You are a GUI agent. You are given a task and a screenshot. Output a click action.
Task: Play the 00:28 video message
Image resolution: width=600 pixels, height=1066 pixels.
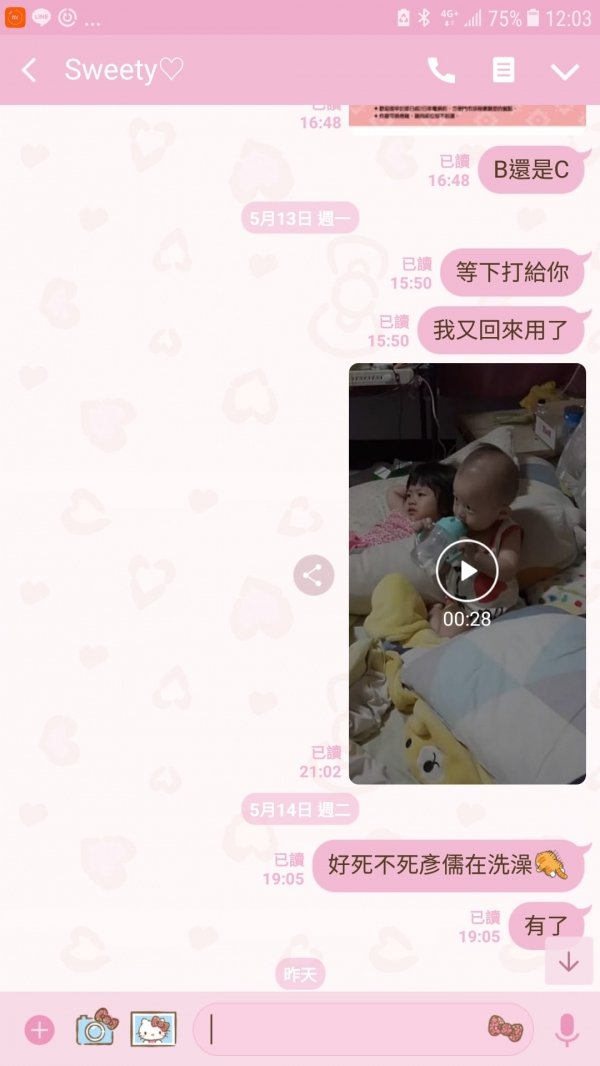(x=467, y=571)
